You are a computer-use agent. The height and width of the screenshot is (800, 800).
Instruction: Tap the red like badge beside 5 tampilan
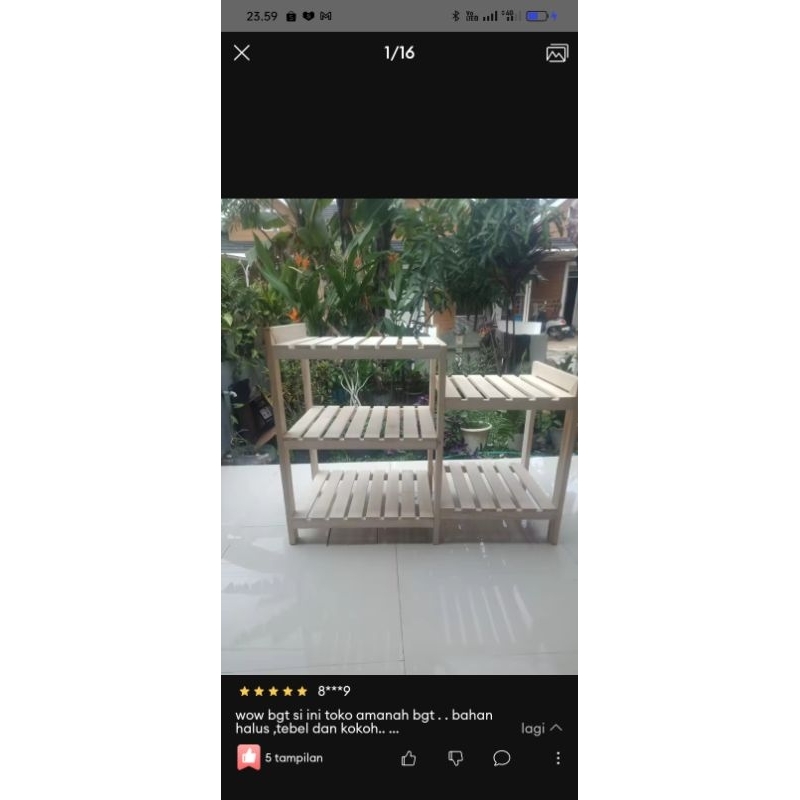click(249, 758)
